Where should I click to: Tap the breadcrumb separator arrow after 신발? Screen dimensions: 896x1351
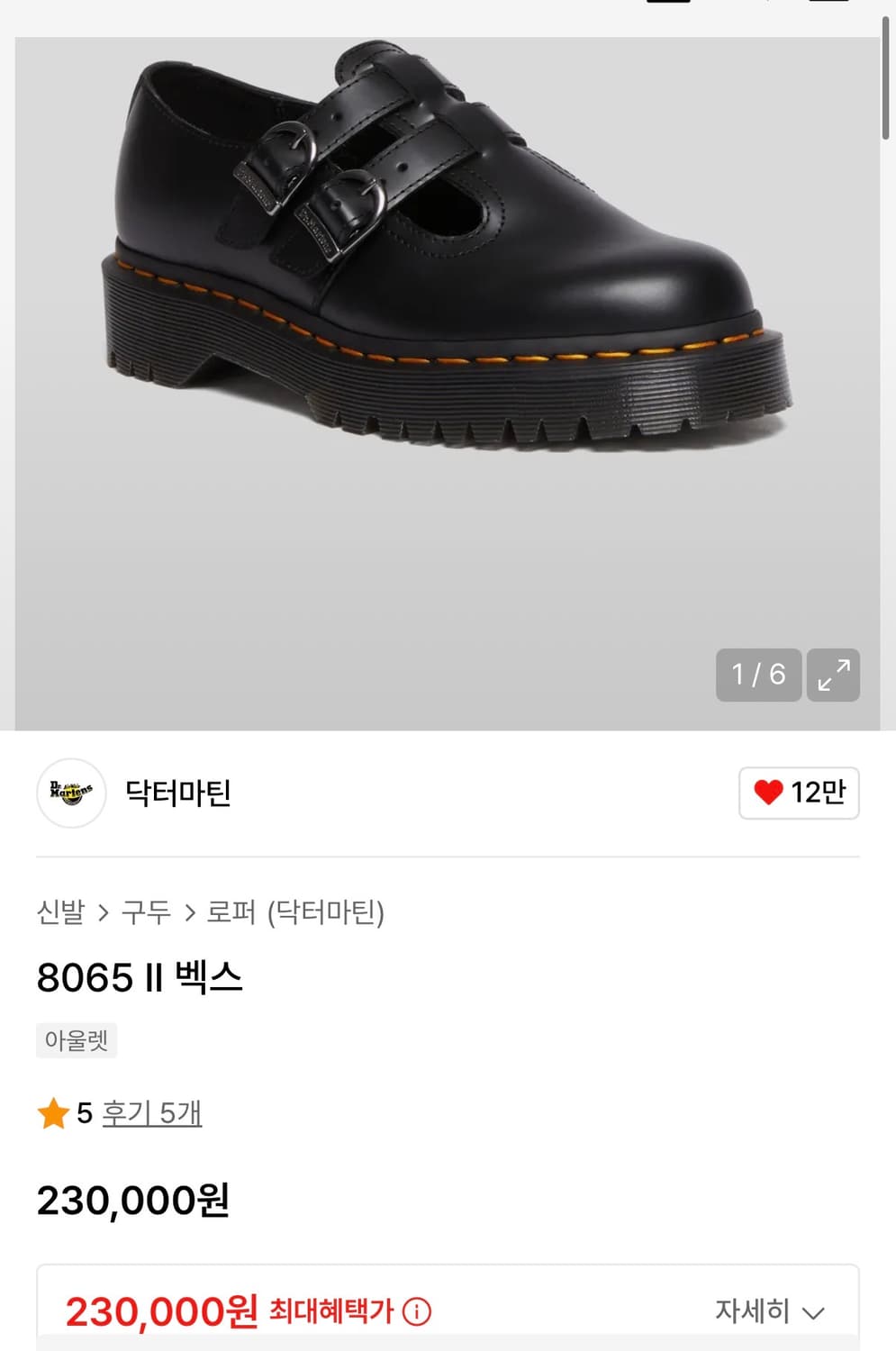102,913
